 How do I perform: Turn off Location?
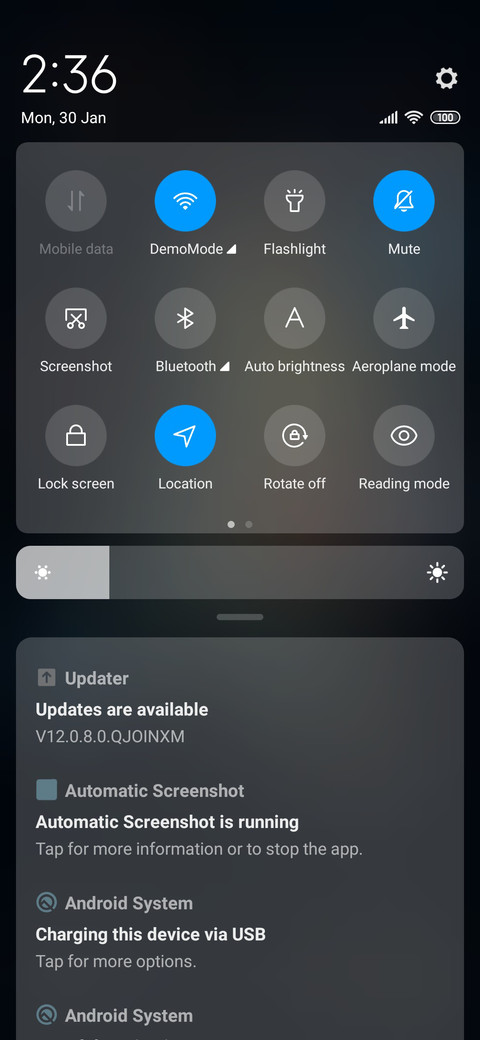[x=185, y=436]
